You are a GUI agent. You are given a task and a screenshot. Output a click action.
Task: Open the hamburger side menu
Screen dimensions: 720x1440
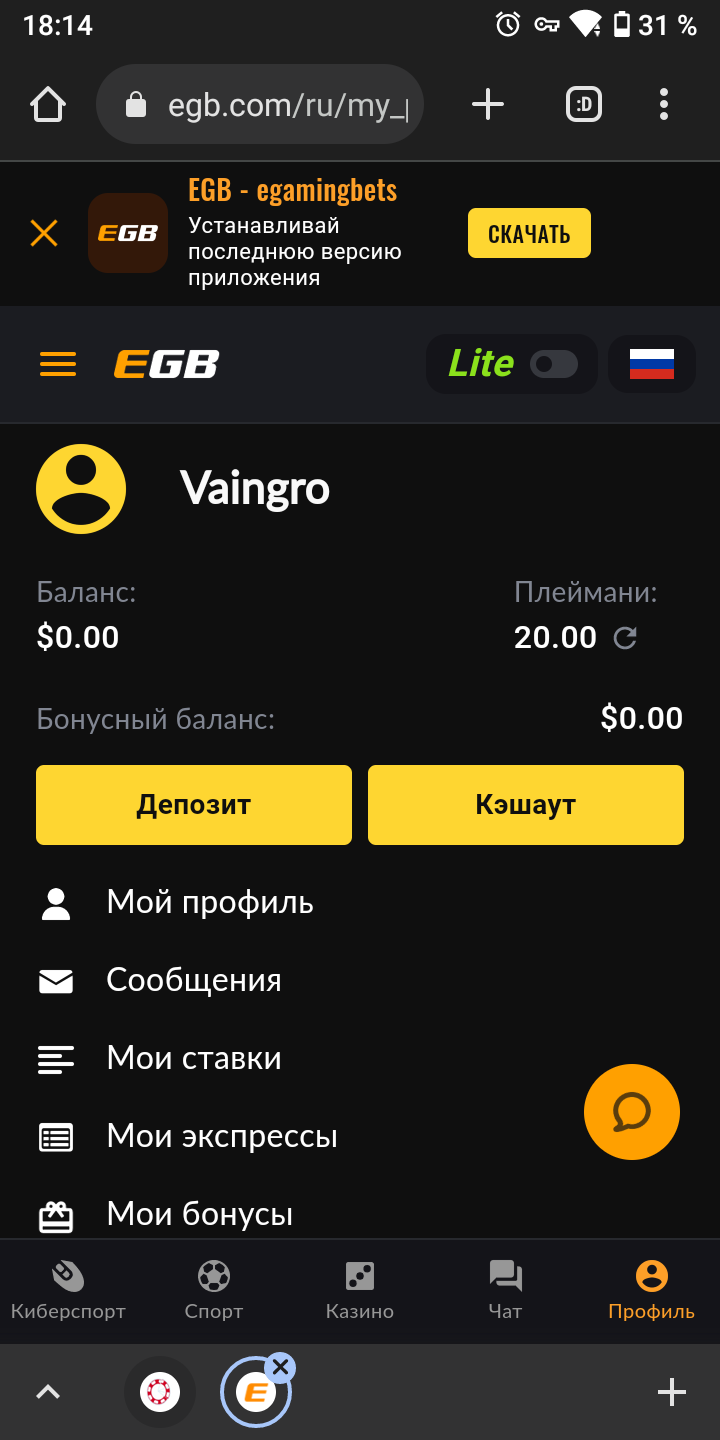(58, 364)
